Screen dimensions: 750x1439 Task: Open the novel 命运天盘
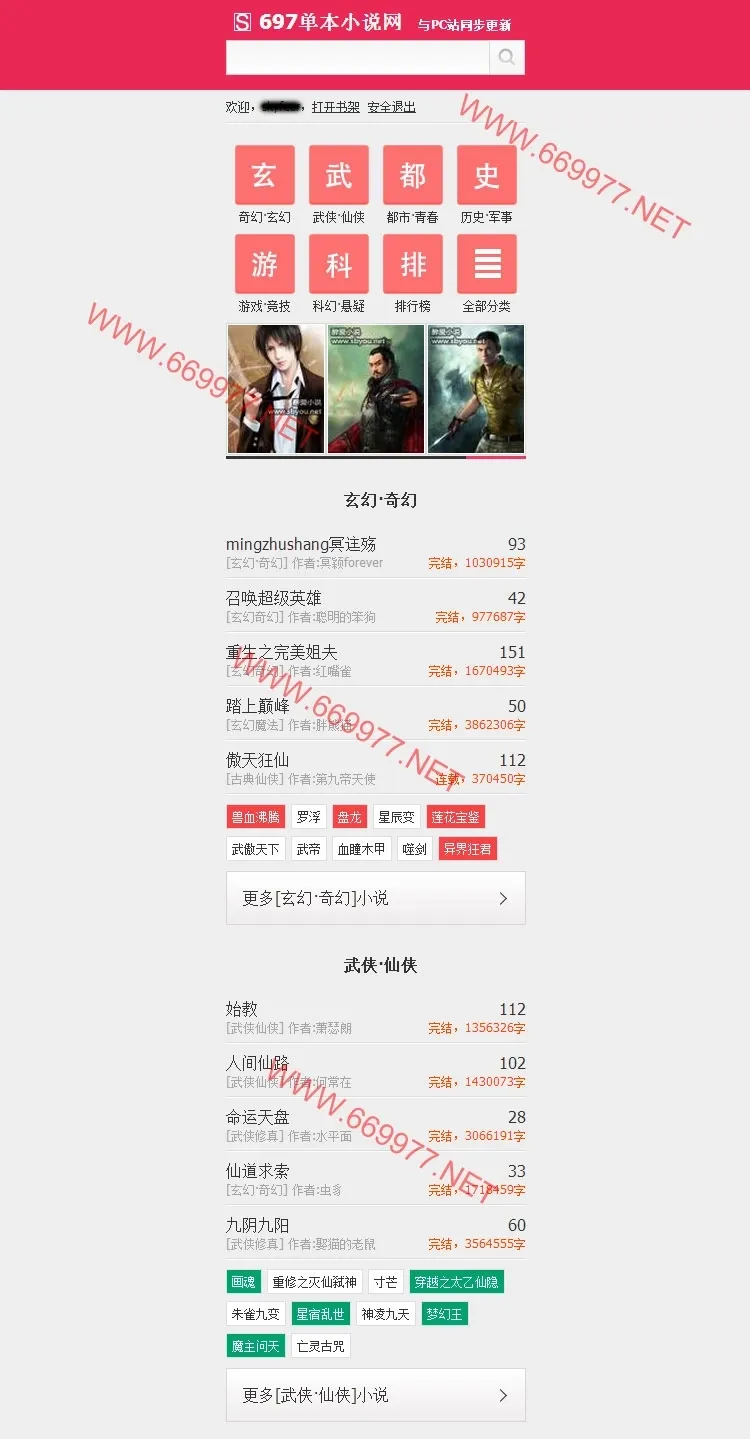point(258,1117)
